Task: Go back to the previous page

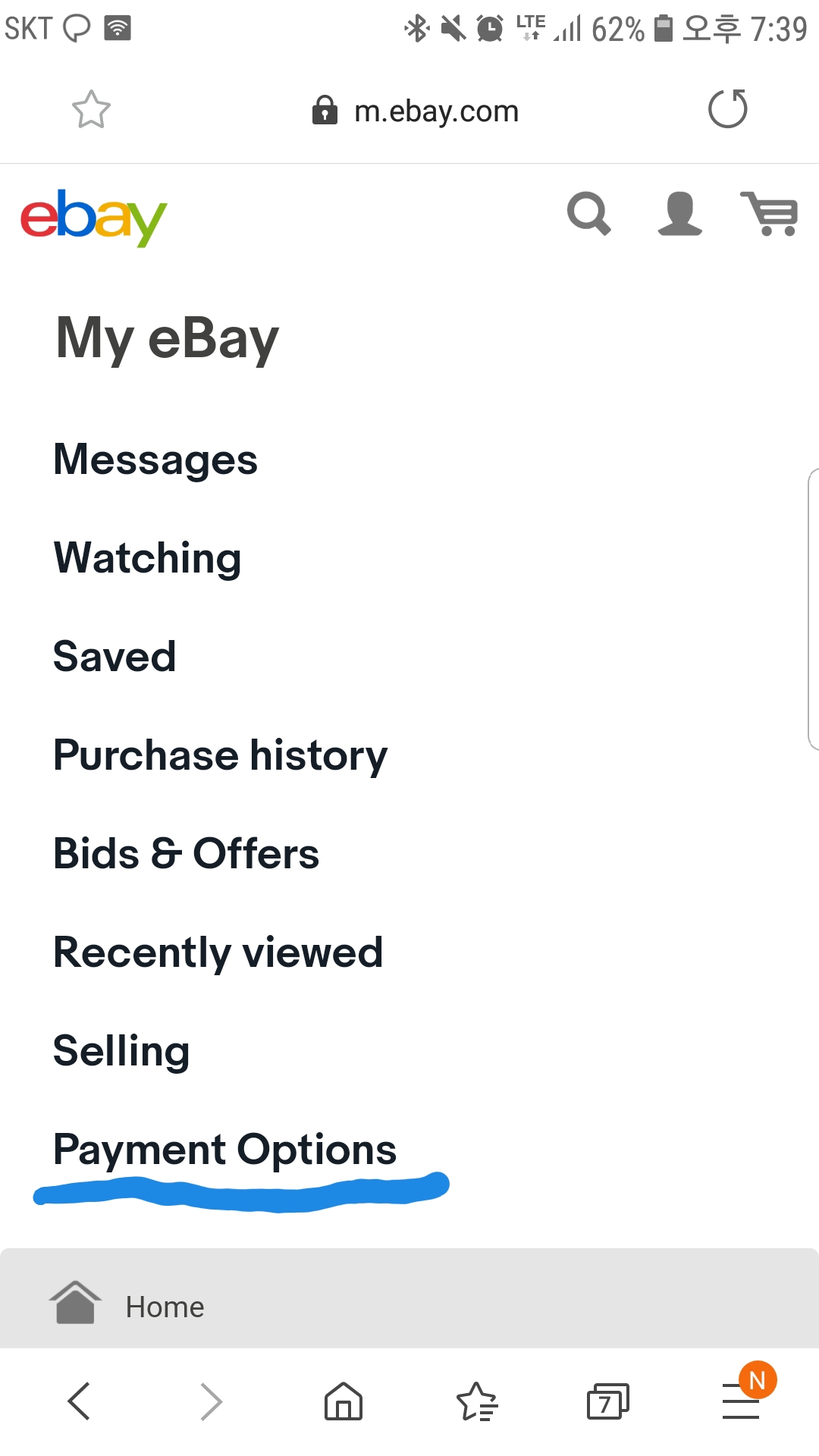Action: pyautogui.click(x=79, y=1401)
